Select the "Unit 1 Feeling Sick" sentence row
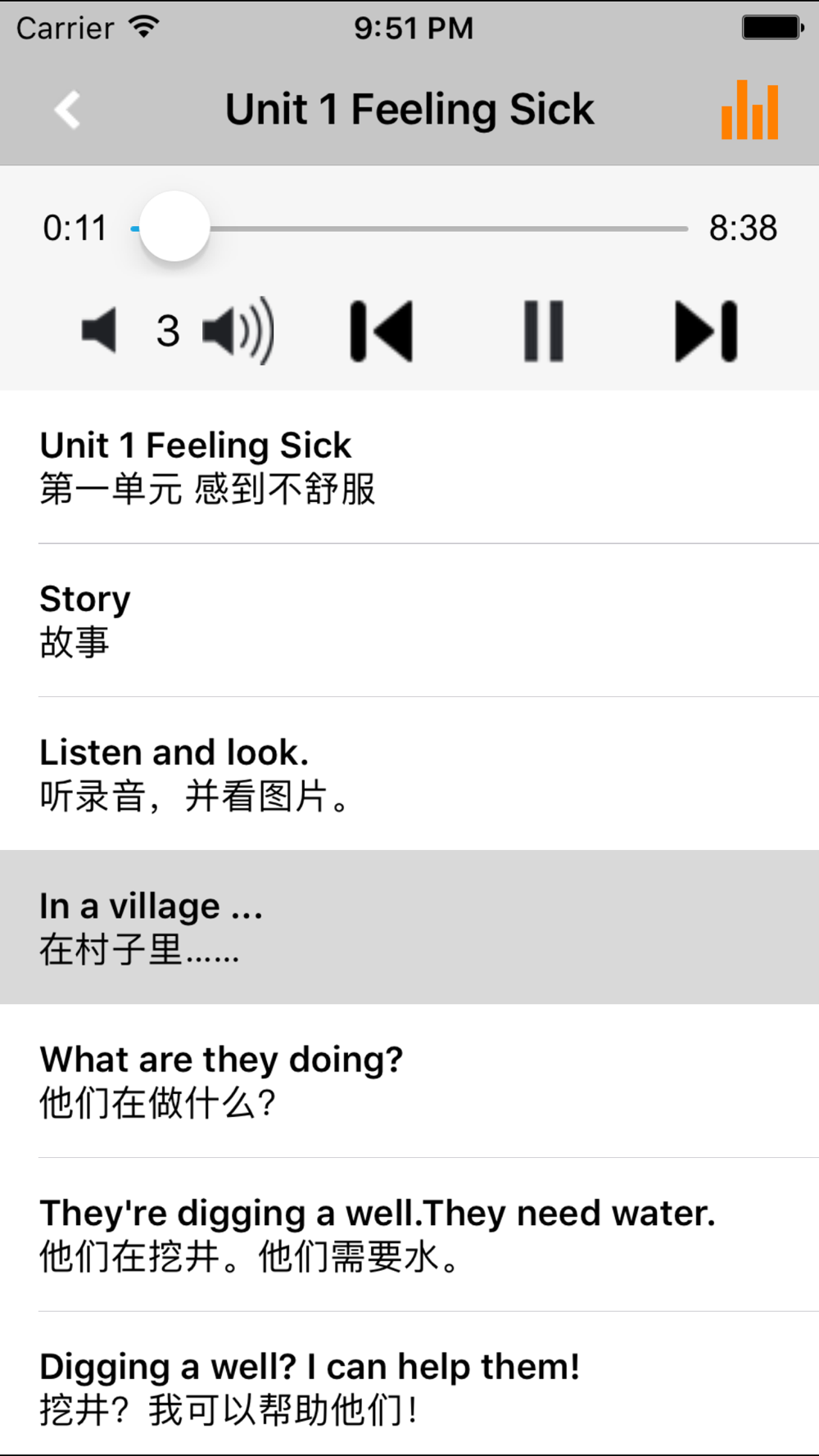This screenshot has width=819, height=1456. (409, 467)
